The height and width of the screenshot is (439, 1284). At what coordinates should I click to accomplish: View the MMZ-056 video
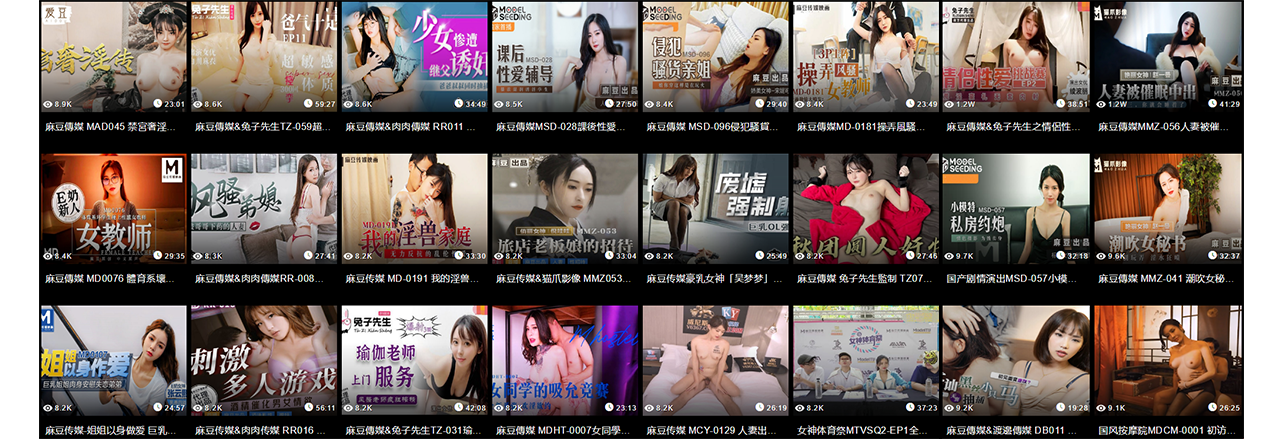[1166, 57]
